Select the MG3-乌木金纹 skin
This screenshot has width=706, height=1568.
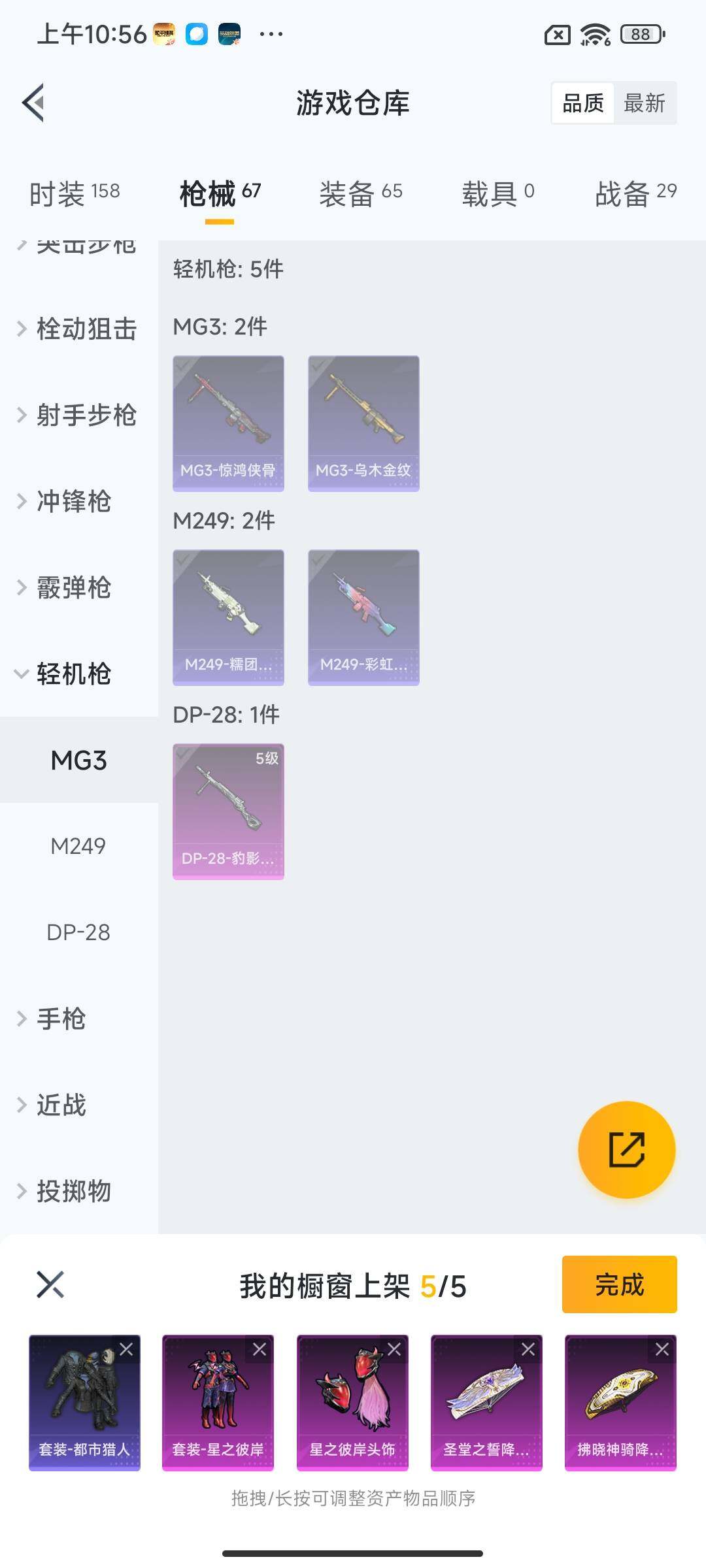[x=363, y=423]
